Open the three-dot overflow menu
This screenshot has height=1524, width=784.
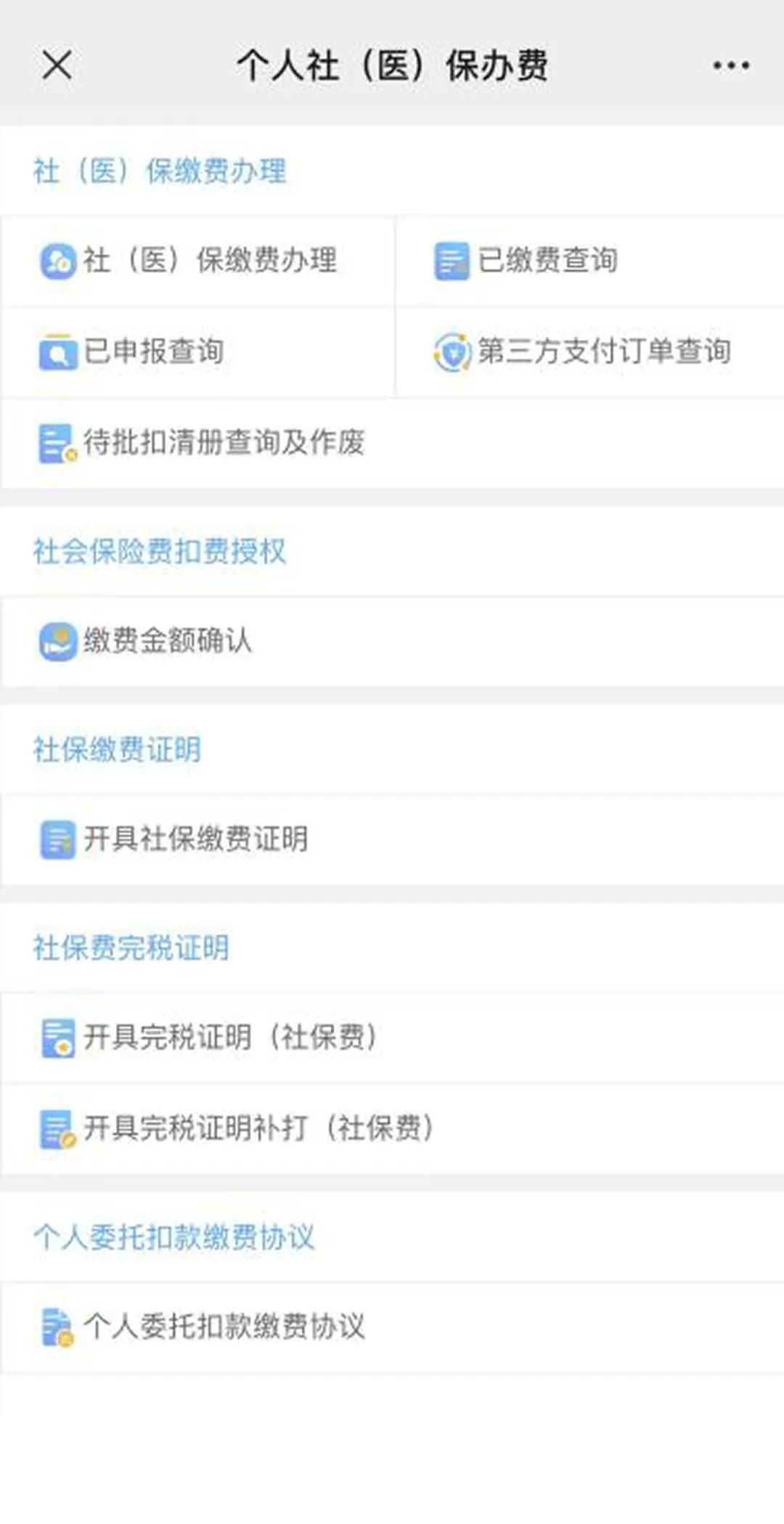[x=730, y=66]
